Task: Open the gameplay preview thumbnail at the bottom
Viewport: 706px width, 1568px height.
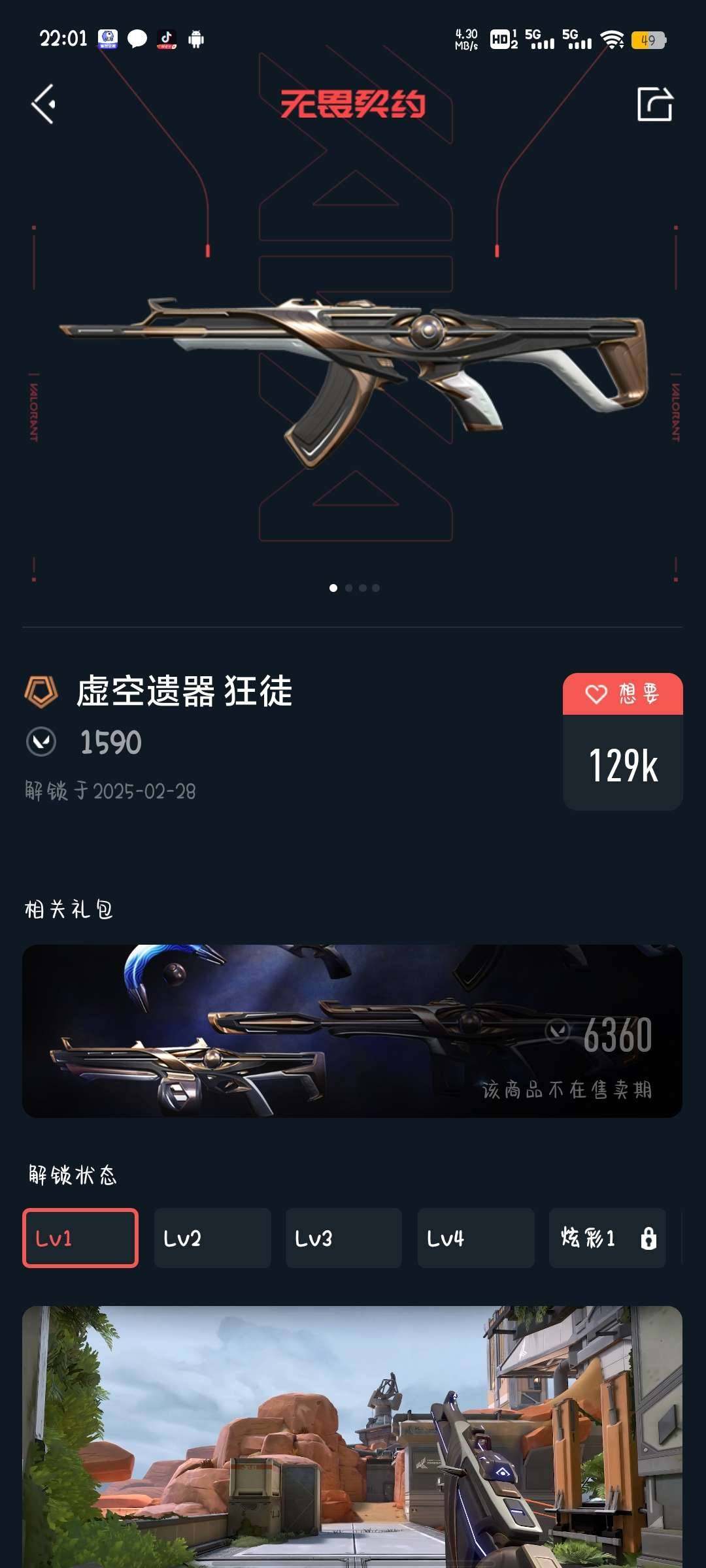Action: pos(353,1437)
